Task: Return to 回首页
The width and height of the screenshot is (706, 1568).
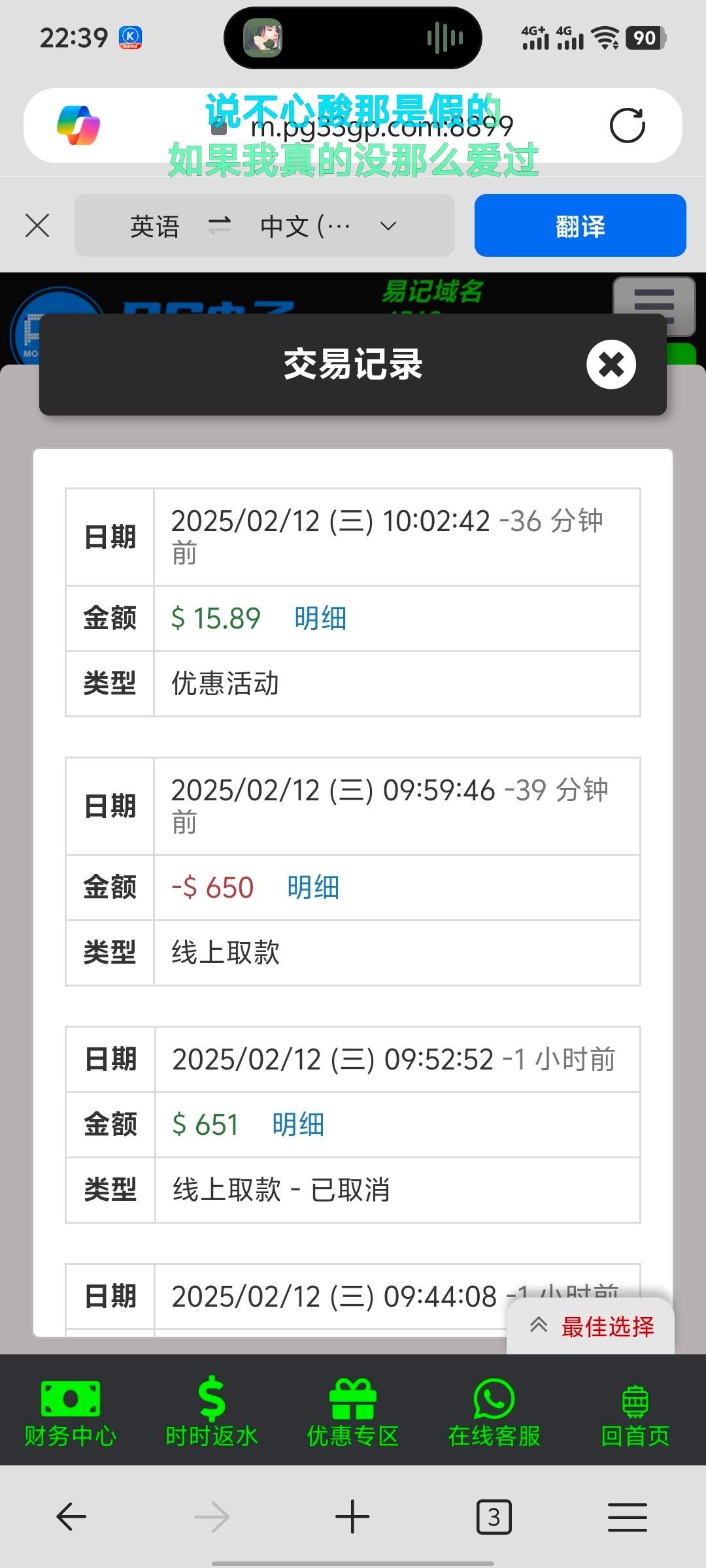Action: pyautogui.click(x=635, y=1413)
